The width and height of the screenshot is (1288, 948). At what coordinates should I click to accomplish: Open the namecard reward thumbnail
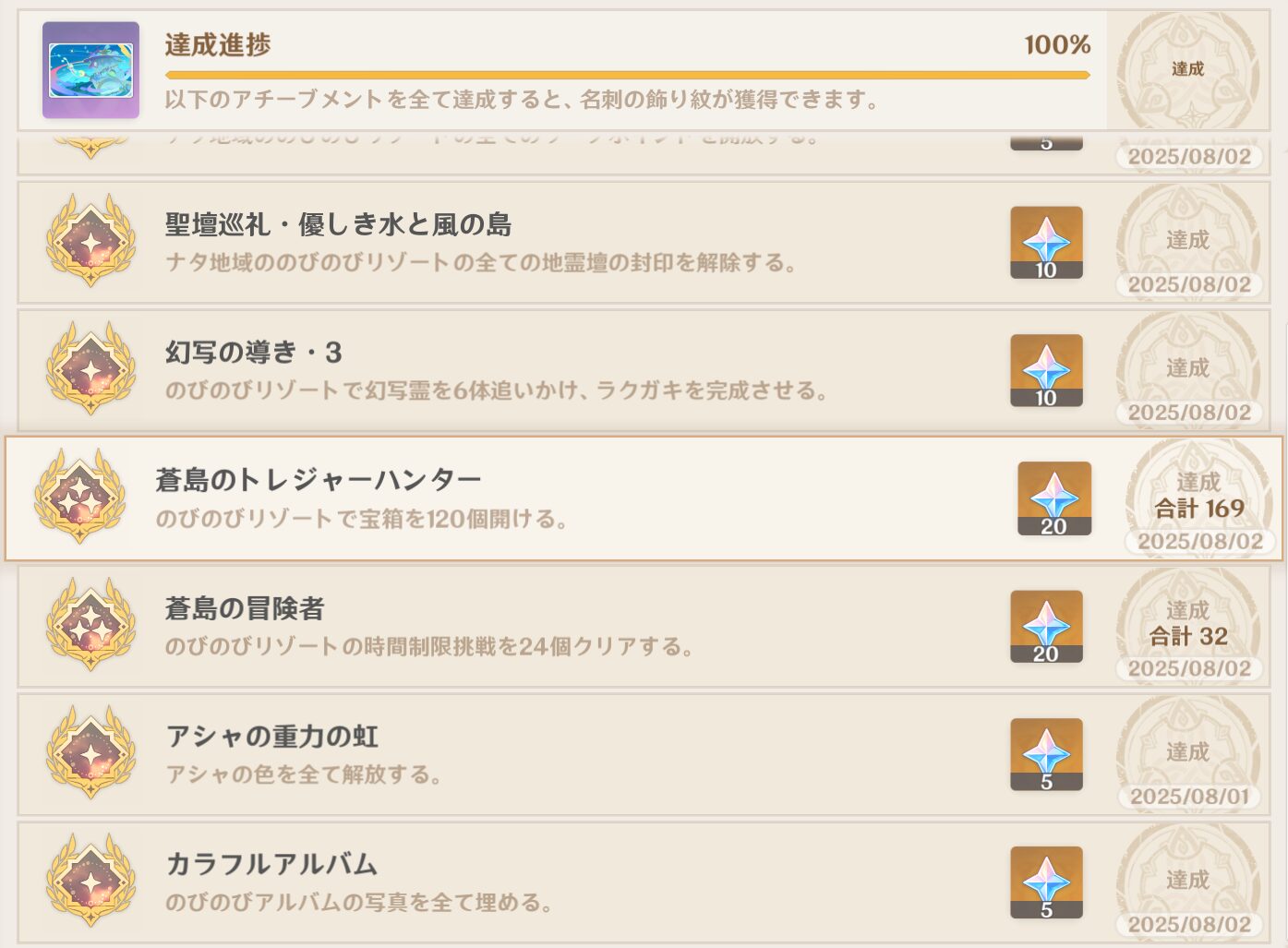(90, 70)
